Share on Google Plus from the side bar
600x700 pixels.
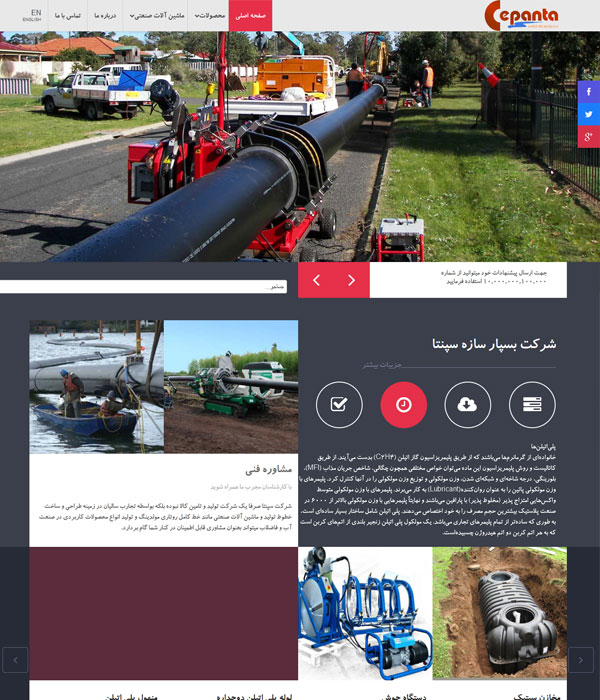(x=589, y=137)
